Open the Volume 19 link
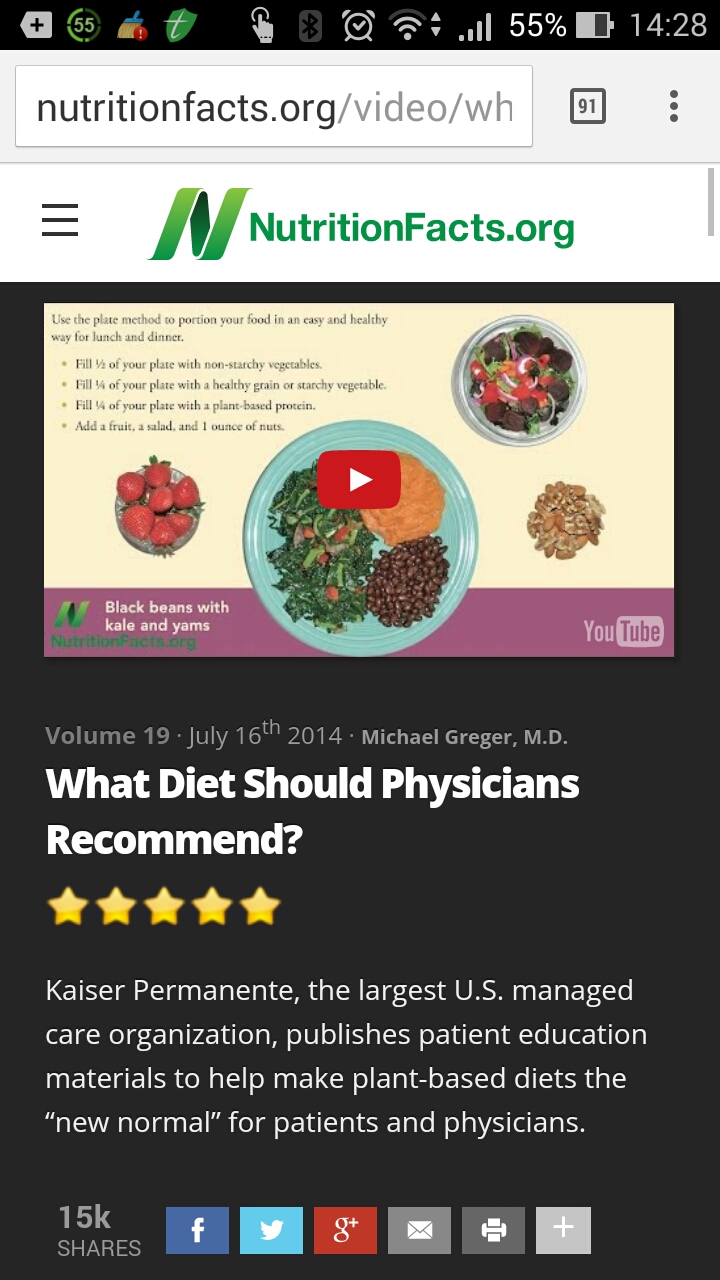Image resolution: width=720 pixels, height=1280 pixels. point(108,737)
